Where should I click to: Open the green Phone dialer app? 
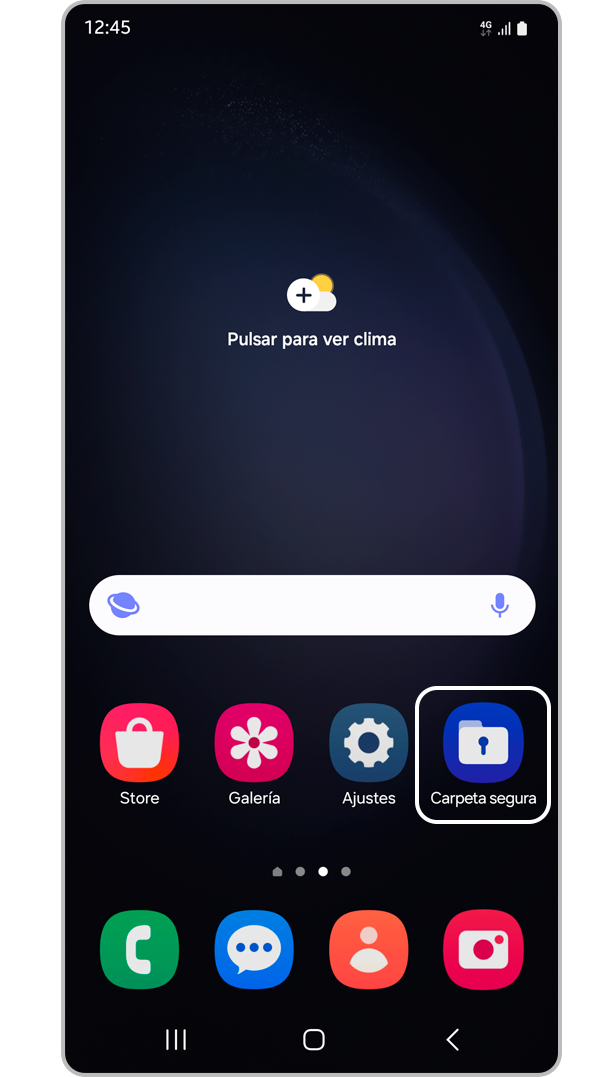tap(140, 949)
